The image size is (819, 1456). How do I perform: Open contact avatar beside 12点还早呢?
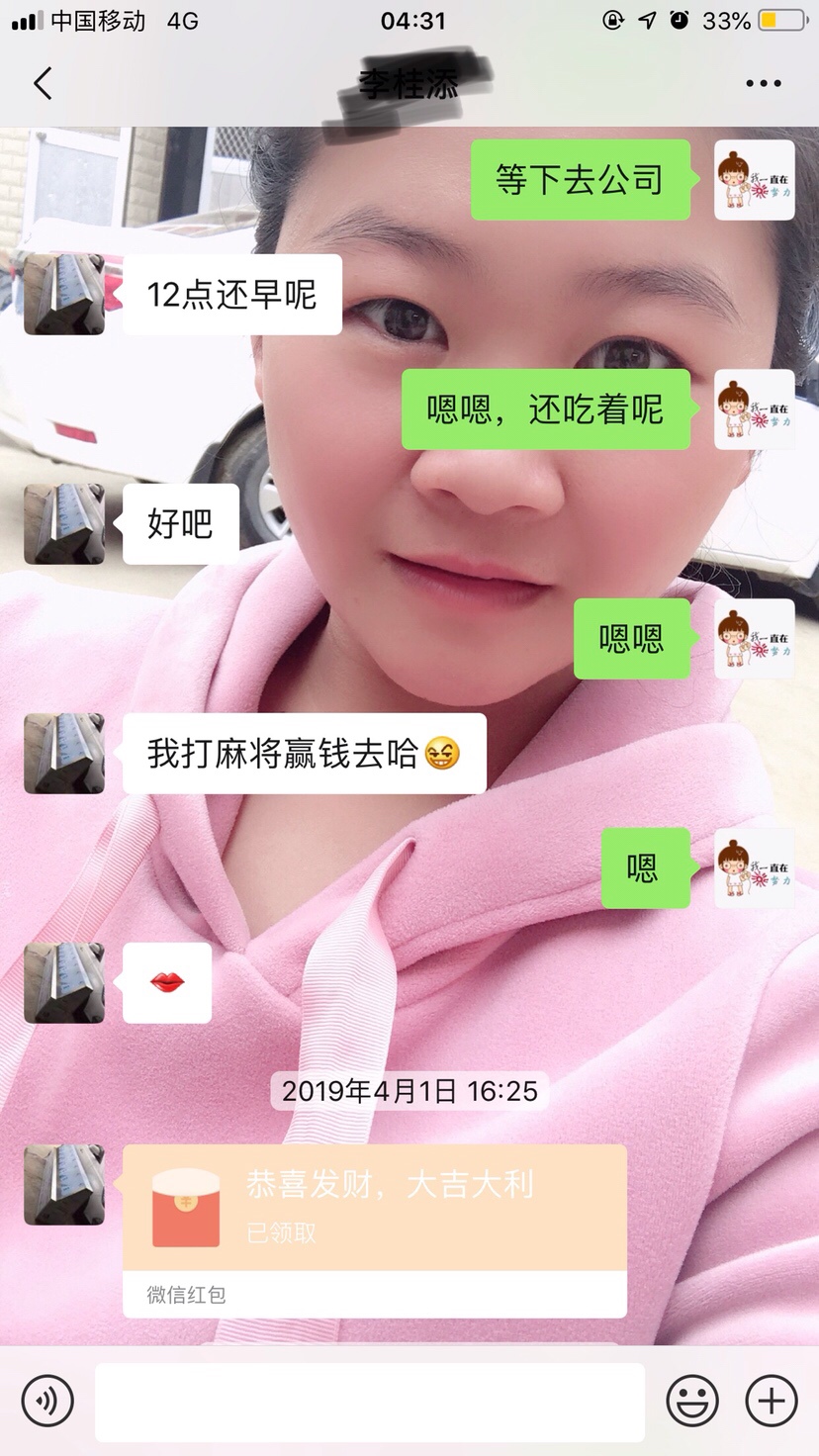[64, 294]
